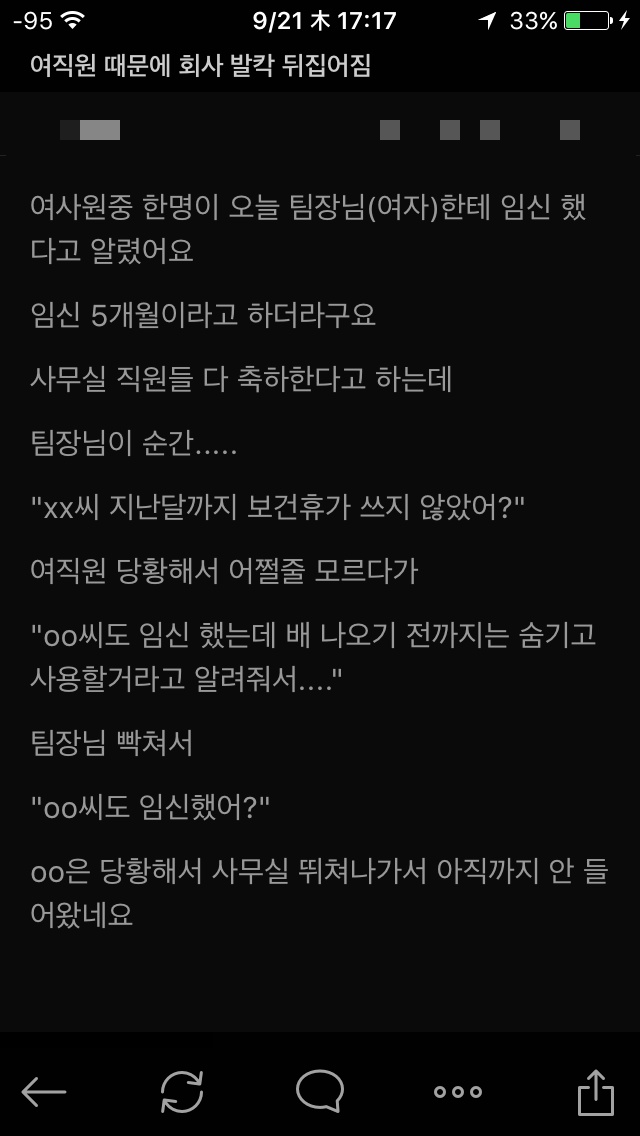Open the three-dot more options menu

click(x=458, y=1092)
